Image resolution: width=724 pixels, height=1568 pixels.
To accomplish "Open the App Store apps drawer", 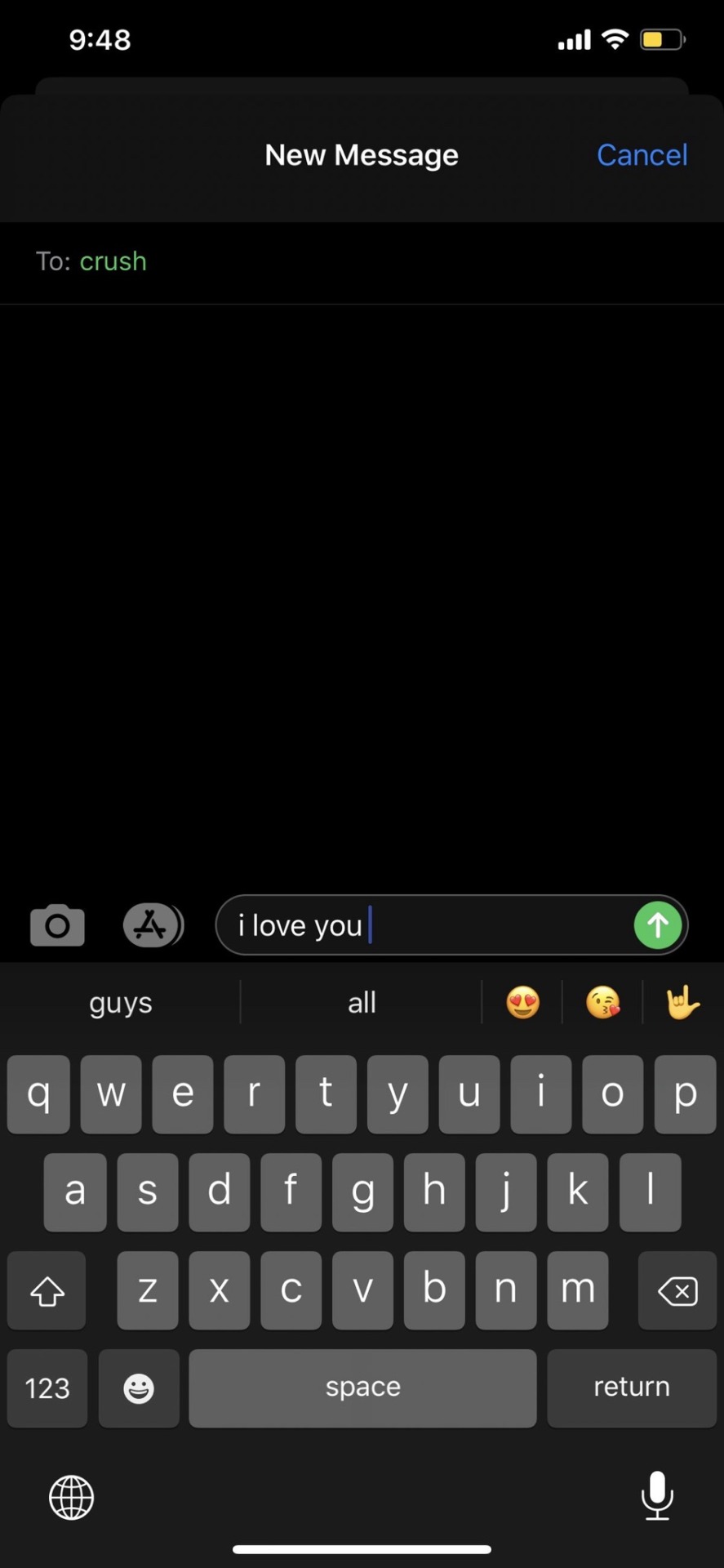I will pyautogui.click(x=152, y=925).
